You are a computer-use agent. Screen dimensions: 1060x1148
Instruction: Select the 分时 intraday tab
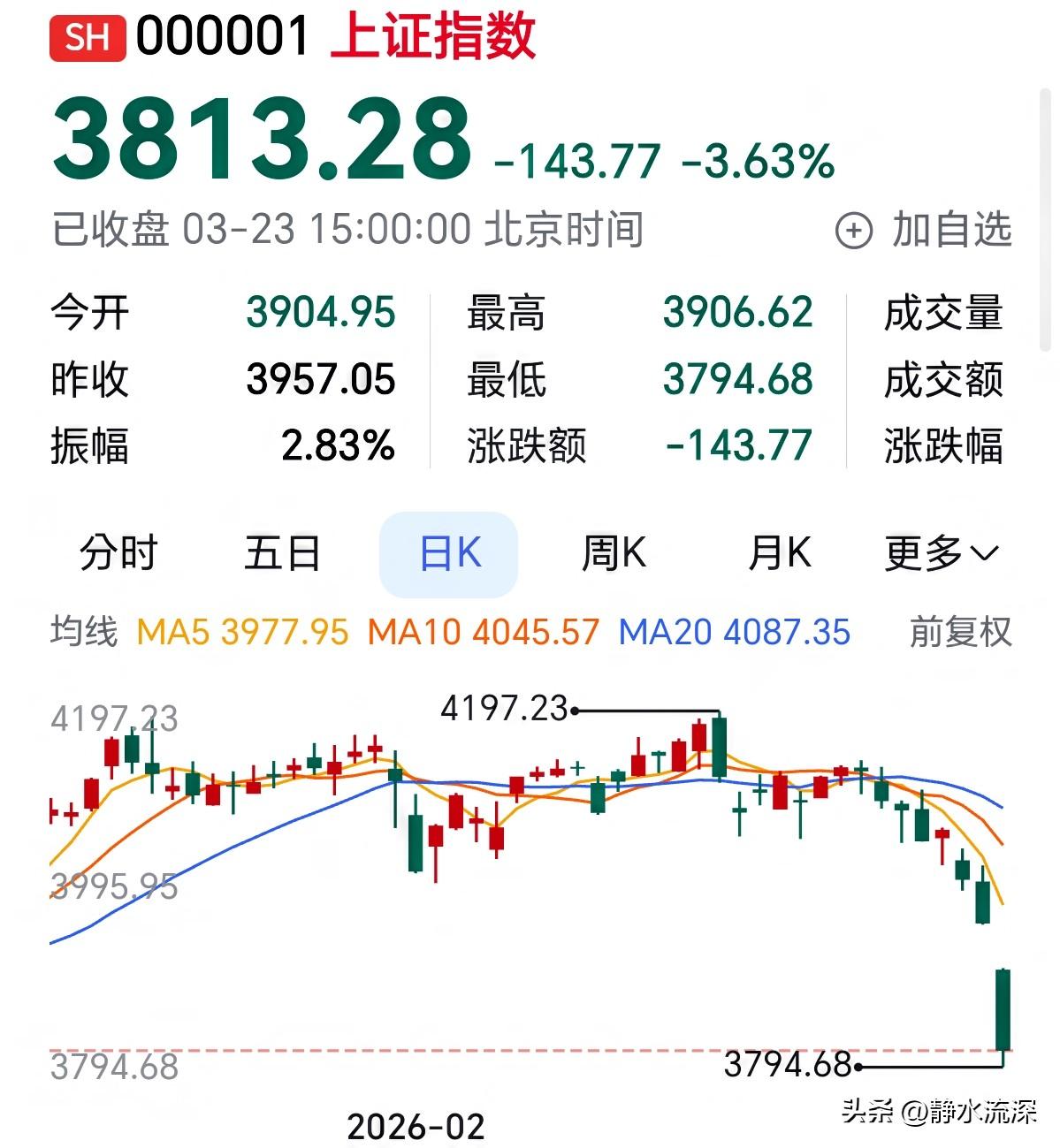tap(118, 554)
